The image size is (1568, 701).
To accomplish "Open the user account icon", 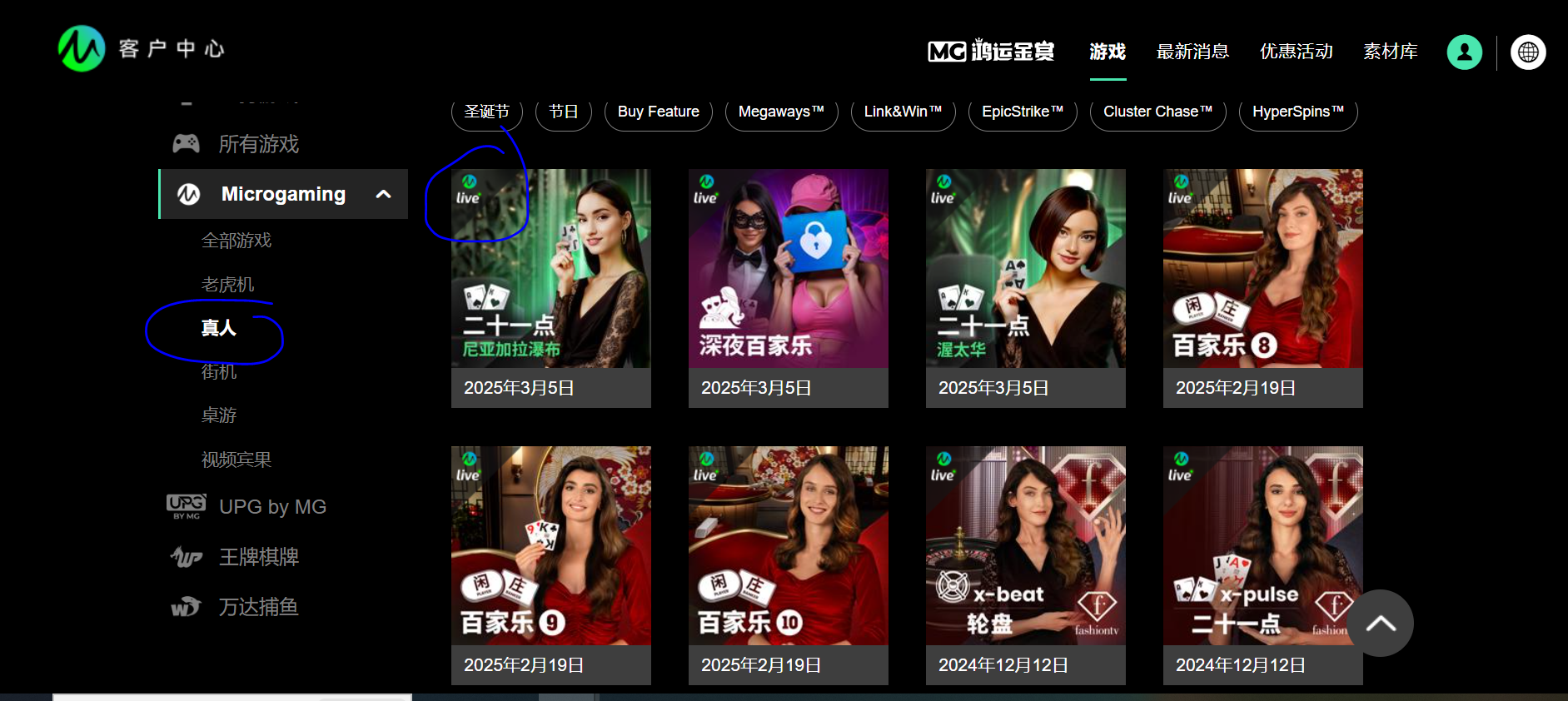I will point(1464,52).
